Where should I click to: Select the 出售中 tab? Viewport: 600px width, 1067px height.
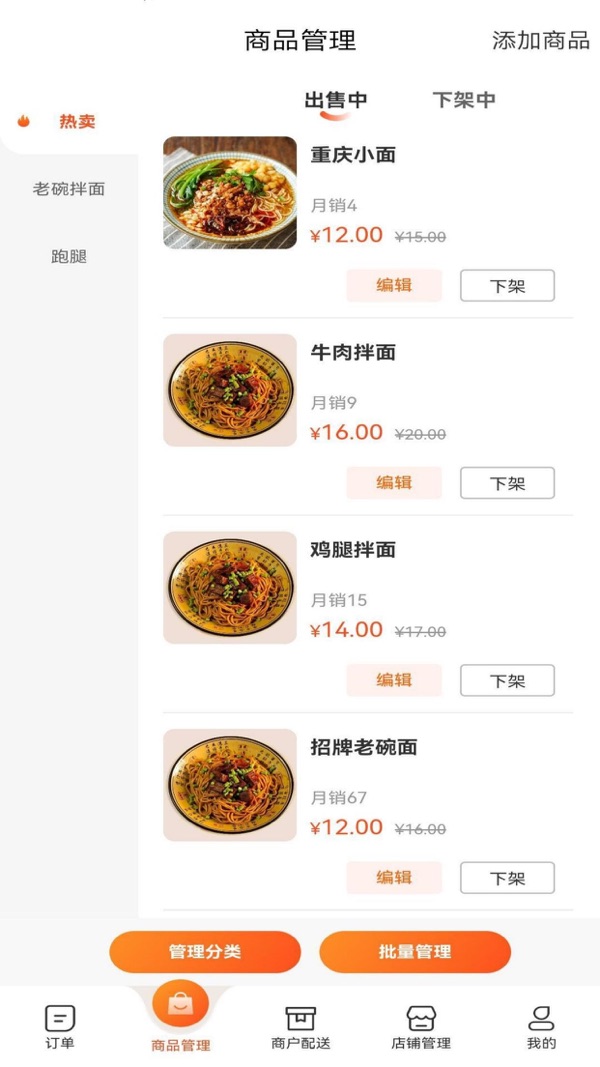click(336, 100)
